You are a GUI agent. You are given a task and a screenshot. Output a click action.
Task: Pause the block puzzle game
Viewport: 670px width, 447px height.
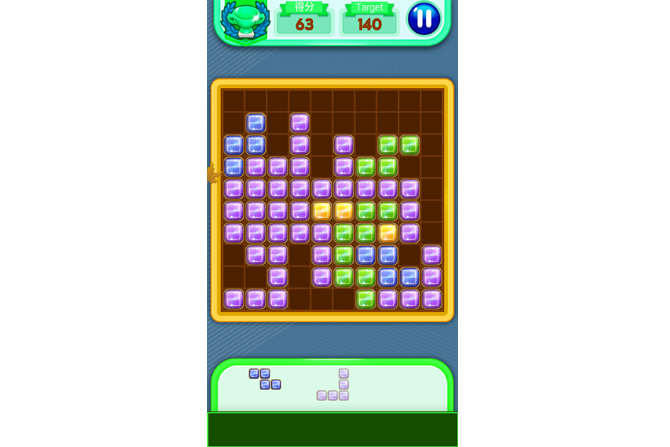point(424,18)
